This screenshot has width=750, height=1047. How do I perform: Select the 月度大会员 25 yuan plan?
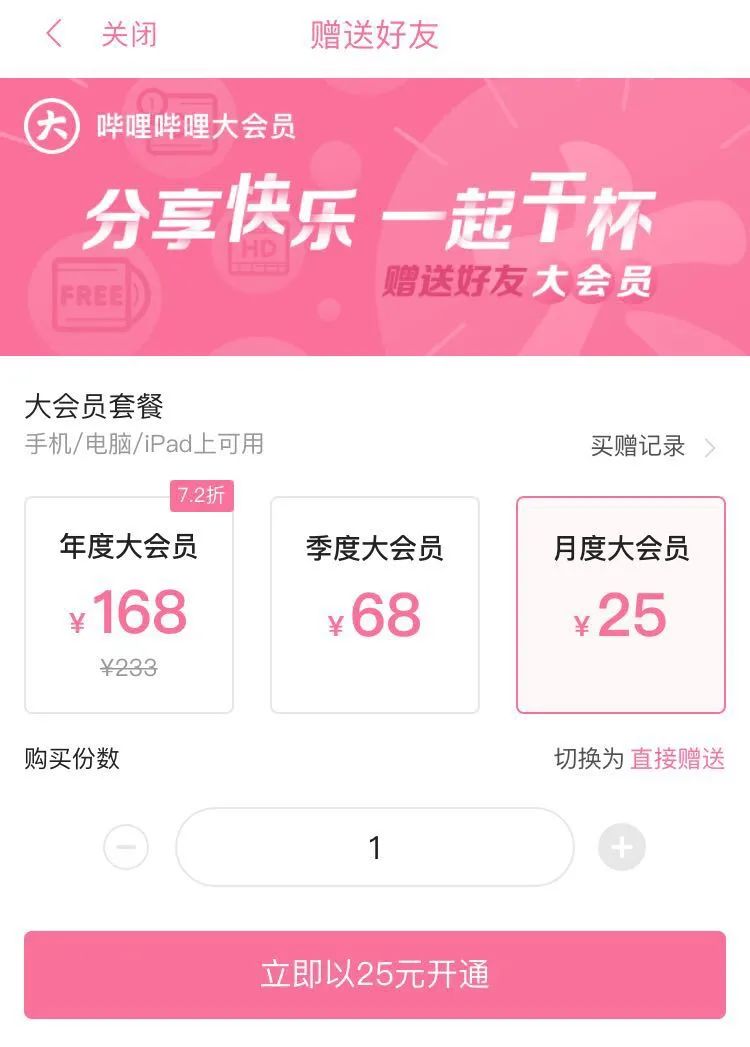click(x=621, y=605)
